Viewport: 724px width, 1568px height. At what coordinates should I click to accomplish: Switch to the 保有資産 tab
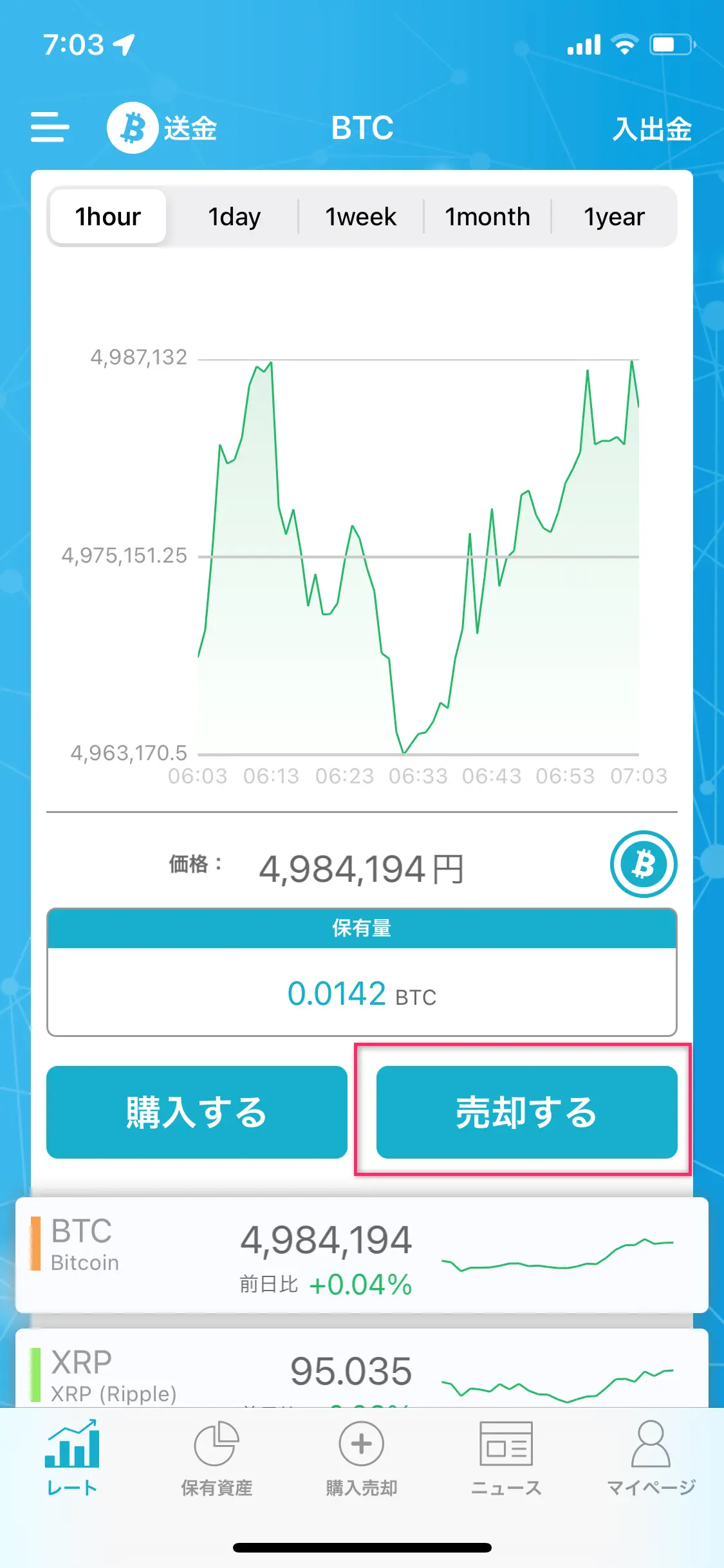click(x=217, y=1459)
